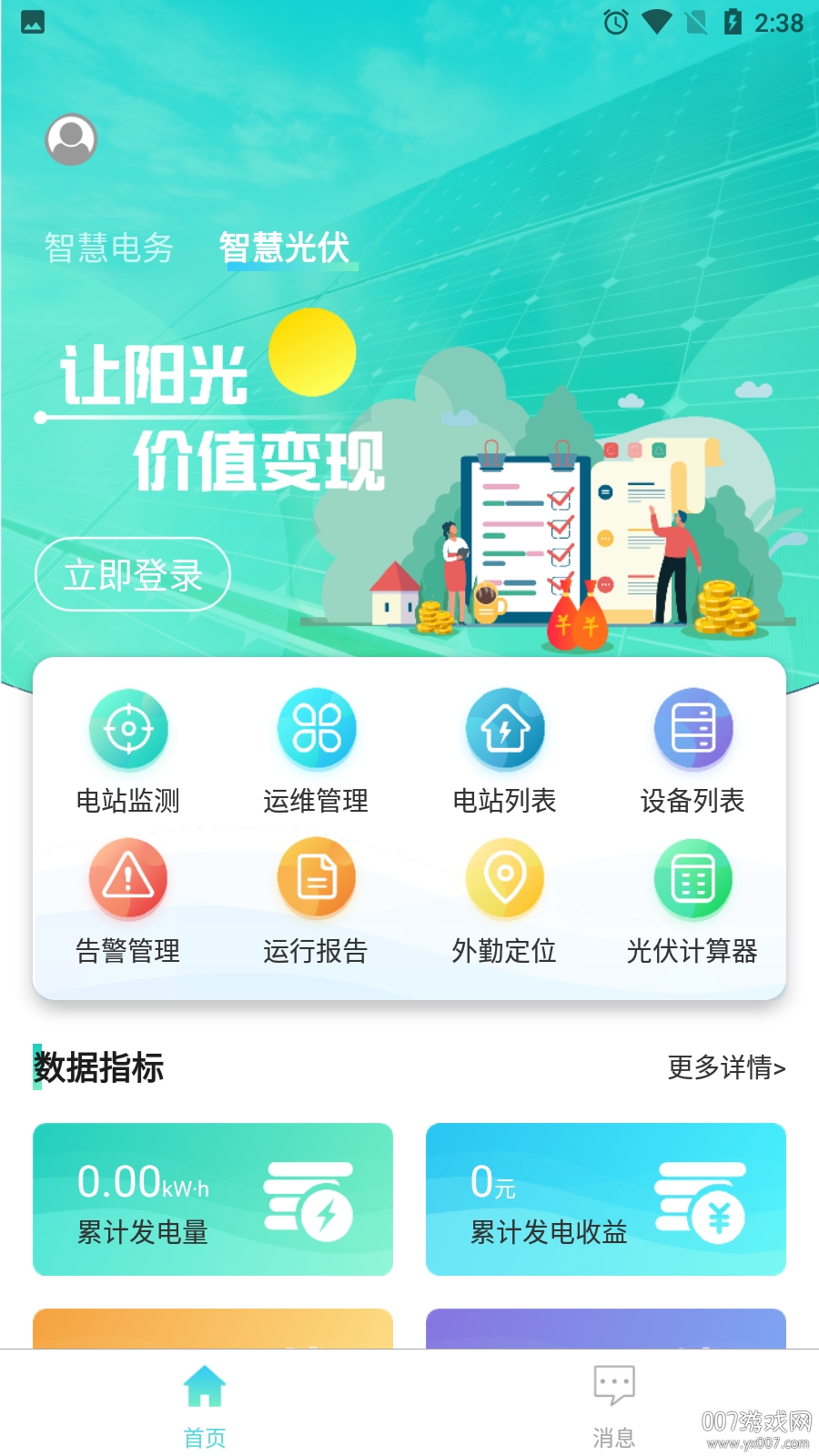Viewport: 819px width, 1456px height.
Task: Tap the 消息 message bubble icon
Action: [614, 1385]
